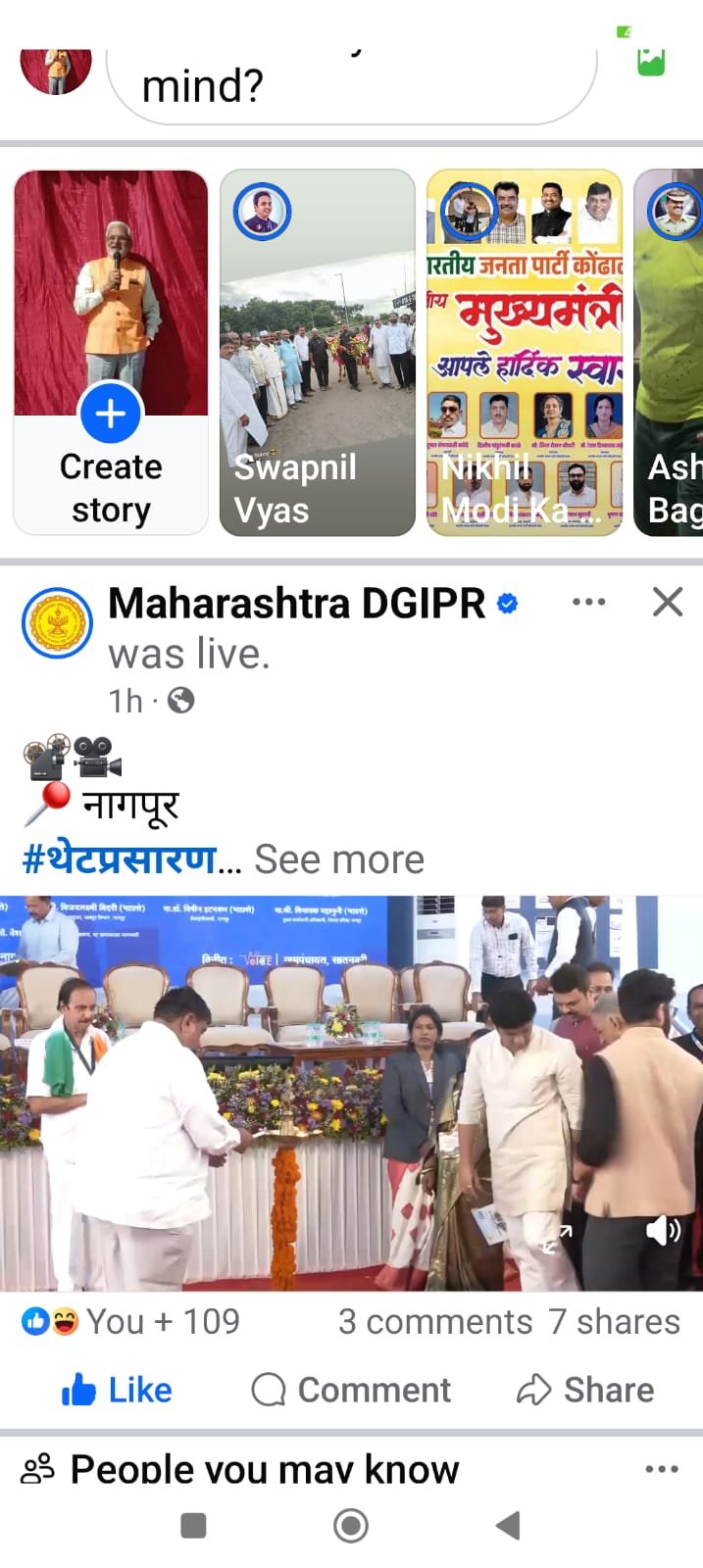Open the People you may know options
This screenshot has height=1568, width=703.
[662, 1468]
